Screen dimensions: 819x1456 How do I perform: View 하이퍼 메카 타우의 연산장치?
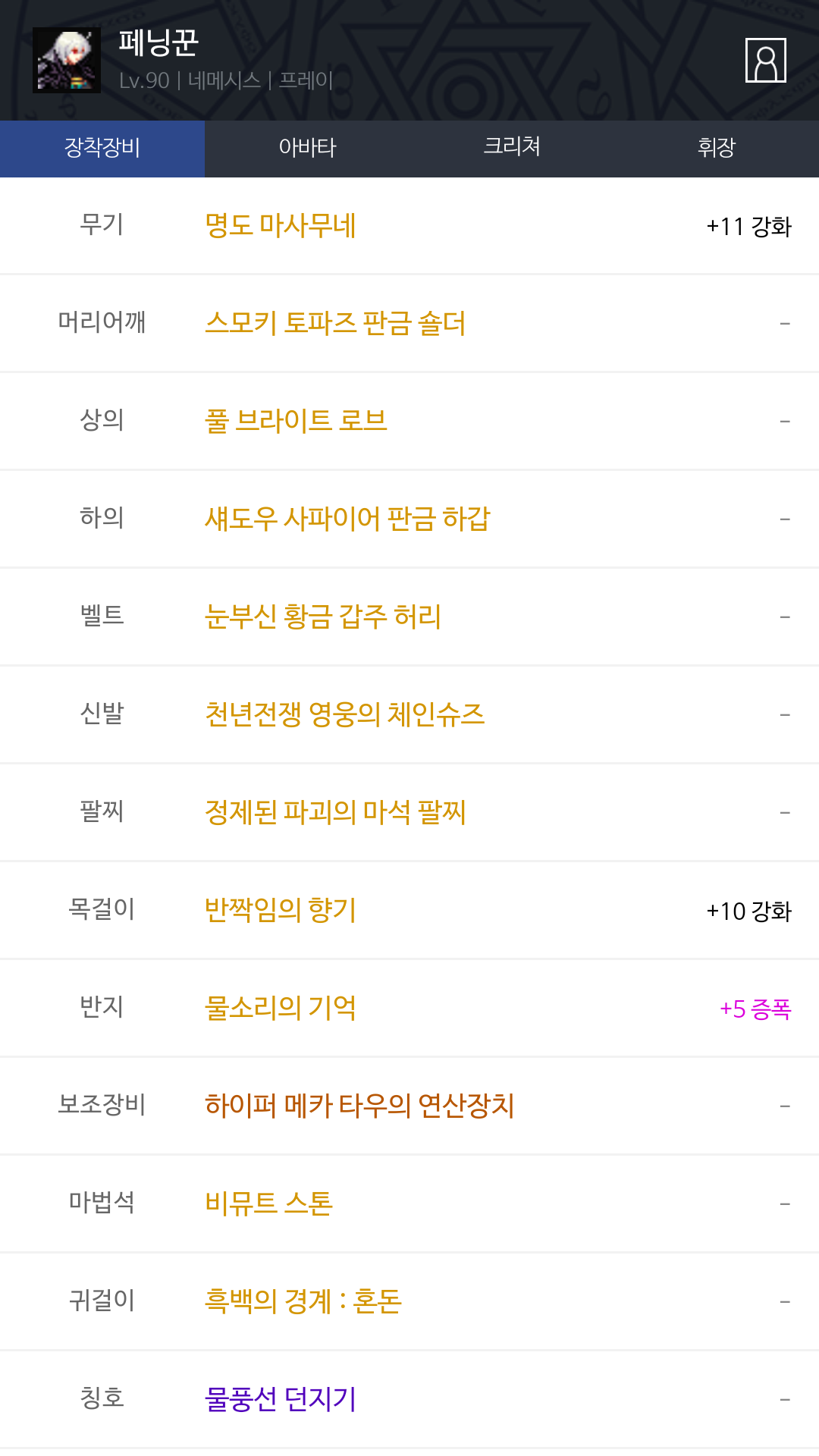coord(359,1106)
